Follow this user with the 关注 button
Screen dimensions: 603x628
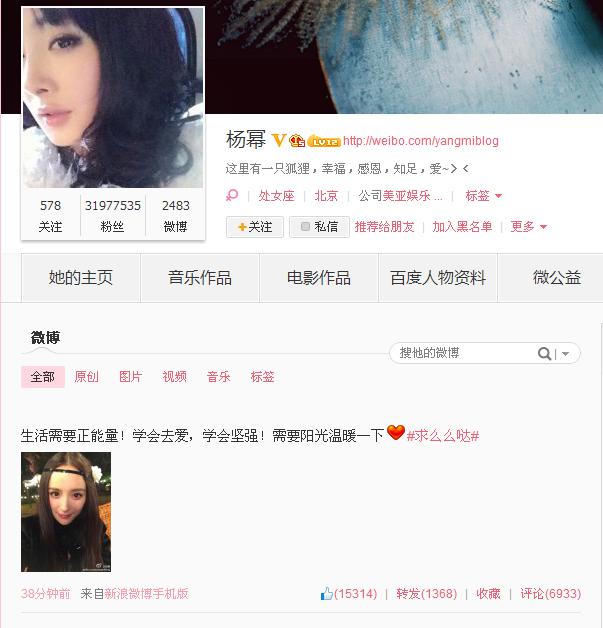point(254,227)
